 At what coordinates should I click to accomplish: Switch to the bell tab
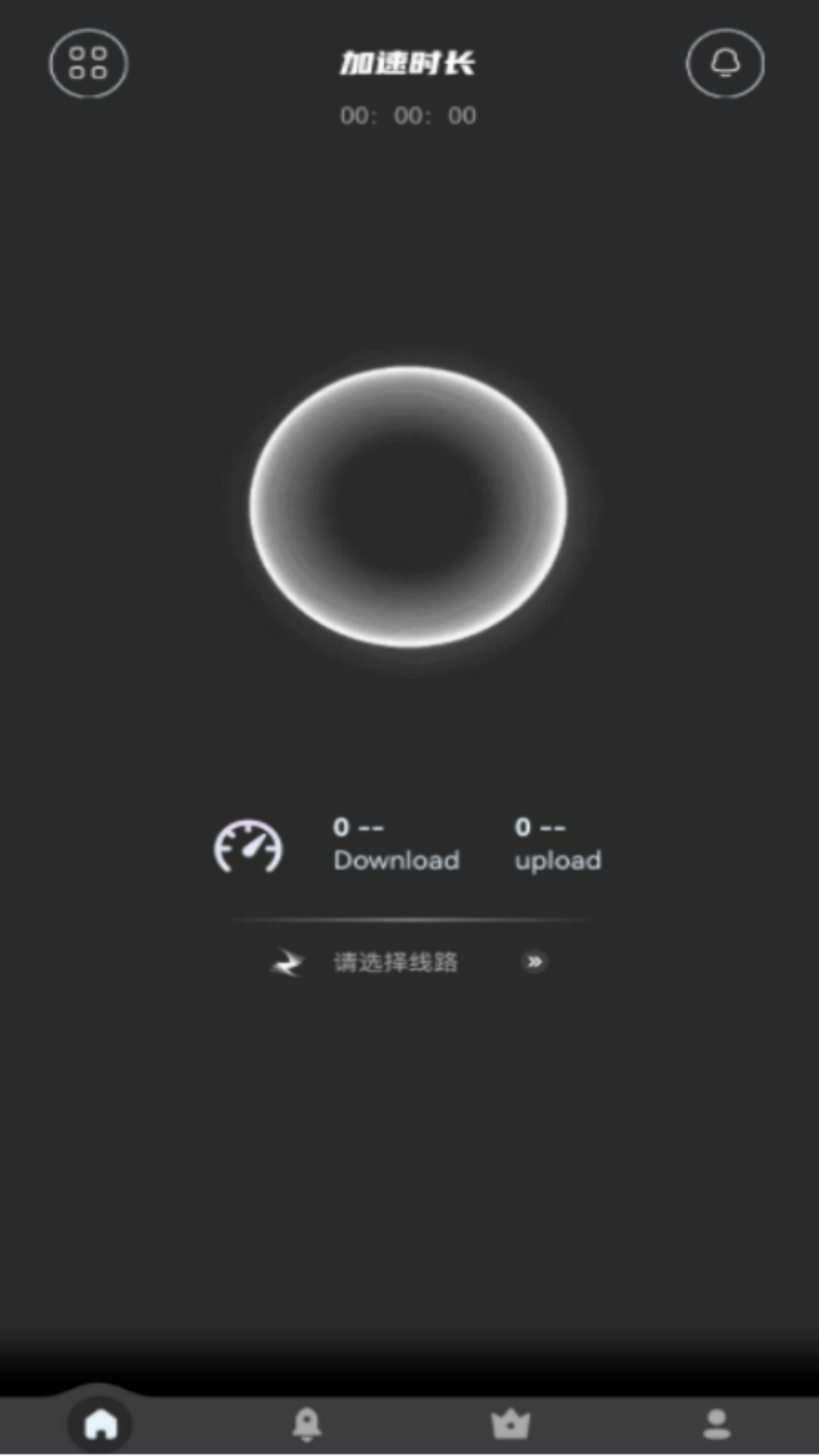click(307, 1424)
